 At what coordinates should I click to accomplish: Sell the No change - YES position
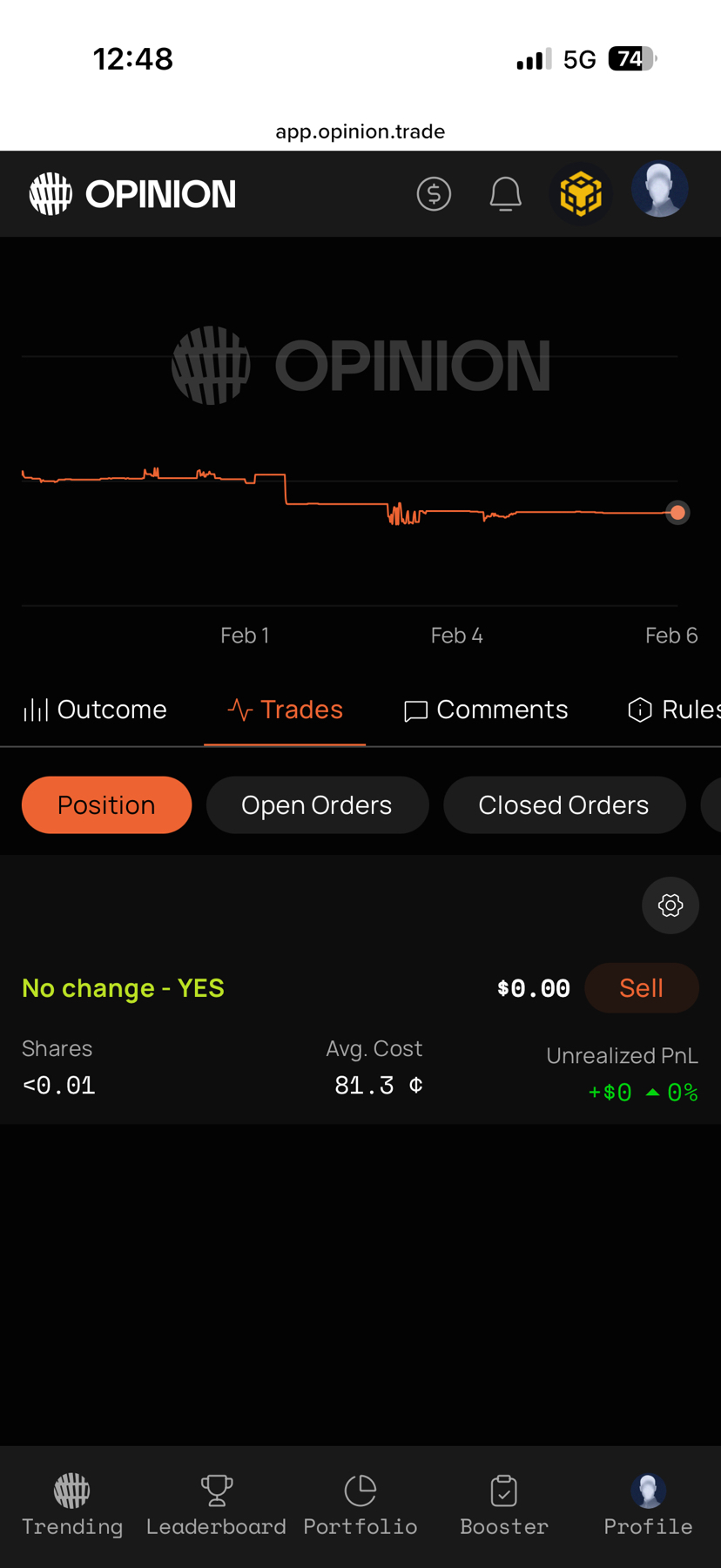tap(641, 987)
